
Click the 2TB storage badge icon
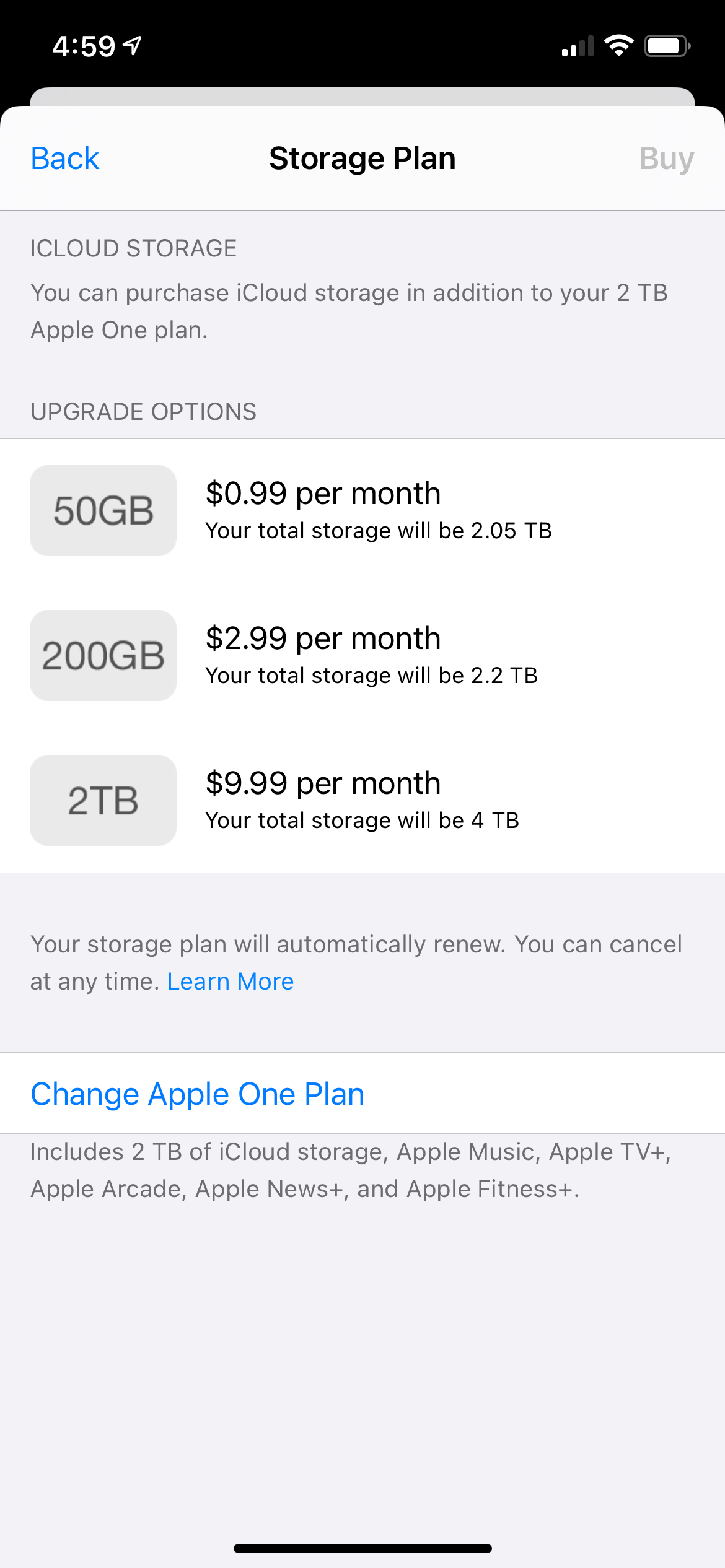tap(102, 800)
